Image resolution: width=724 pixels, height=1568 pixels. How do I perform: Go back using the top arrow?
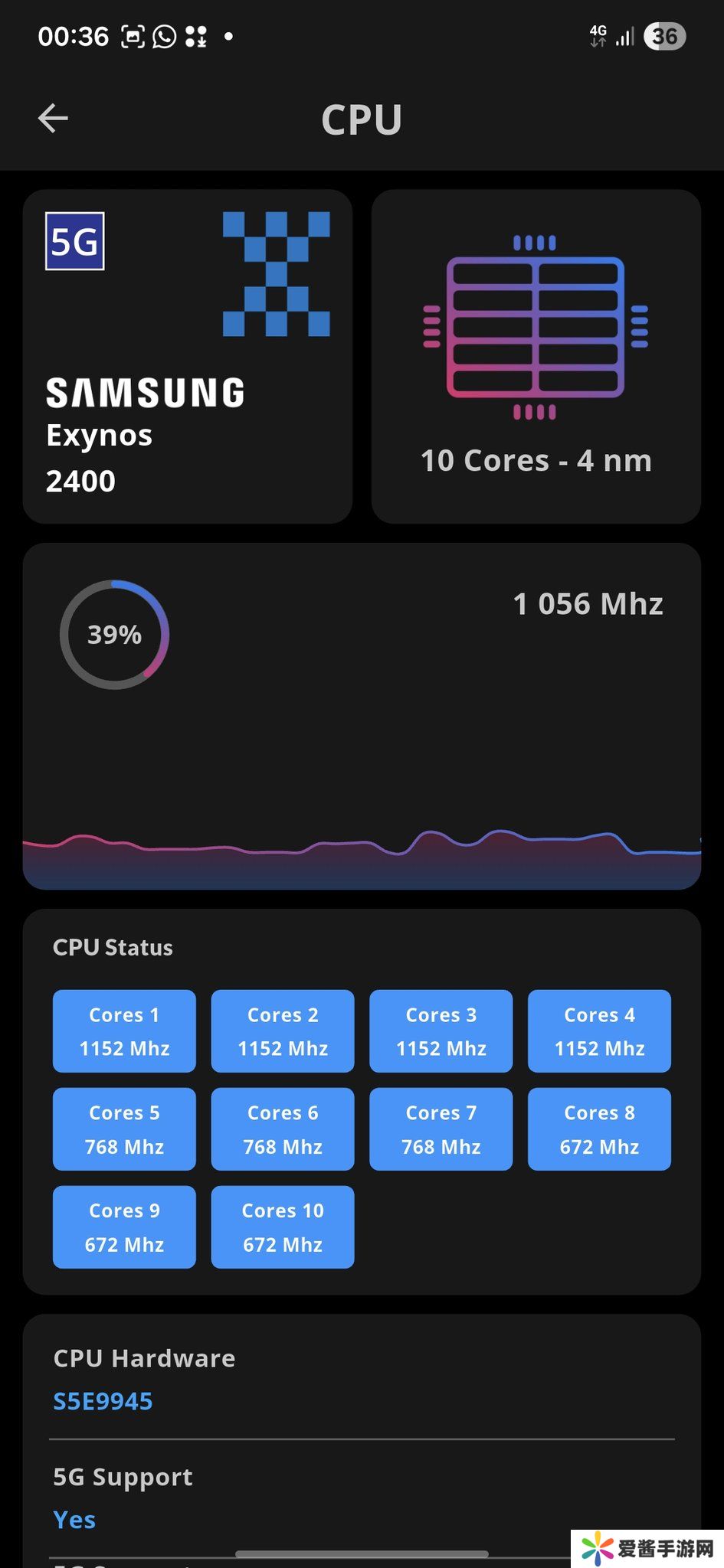pos(53,118)
